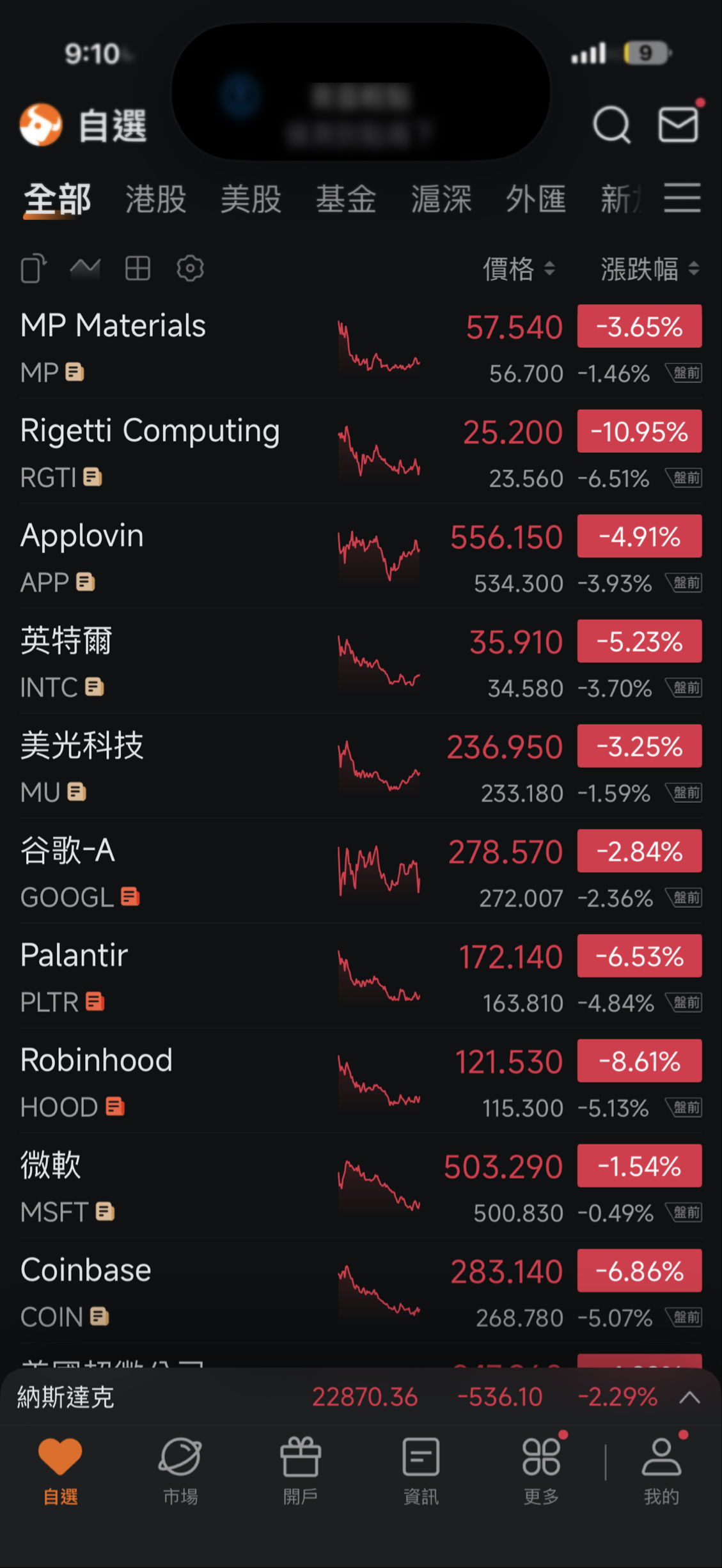Viewport: 722px width, 1568px height.
Task: Switch to the 美股 tab
Action: 251,199
